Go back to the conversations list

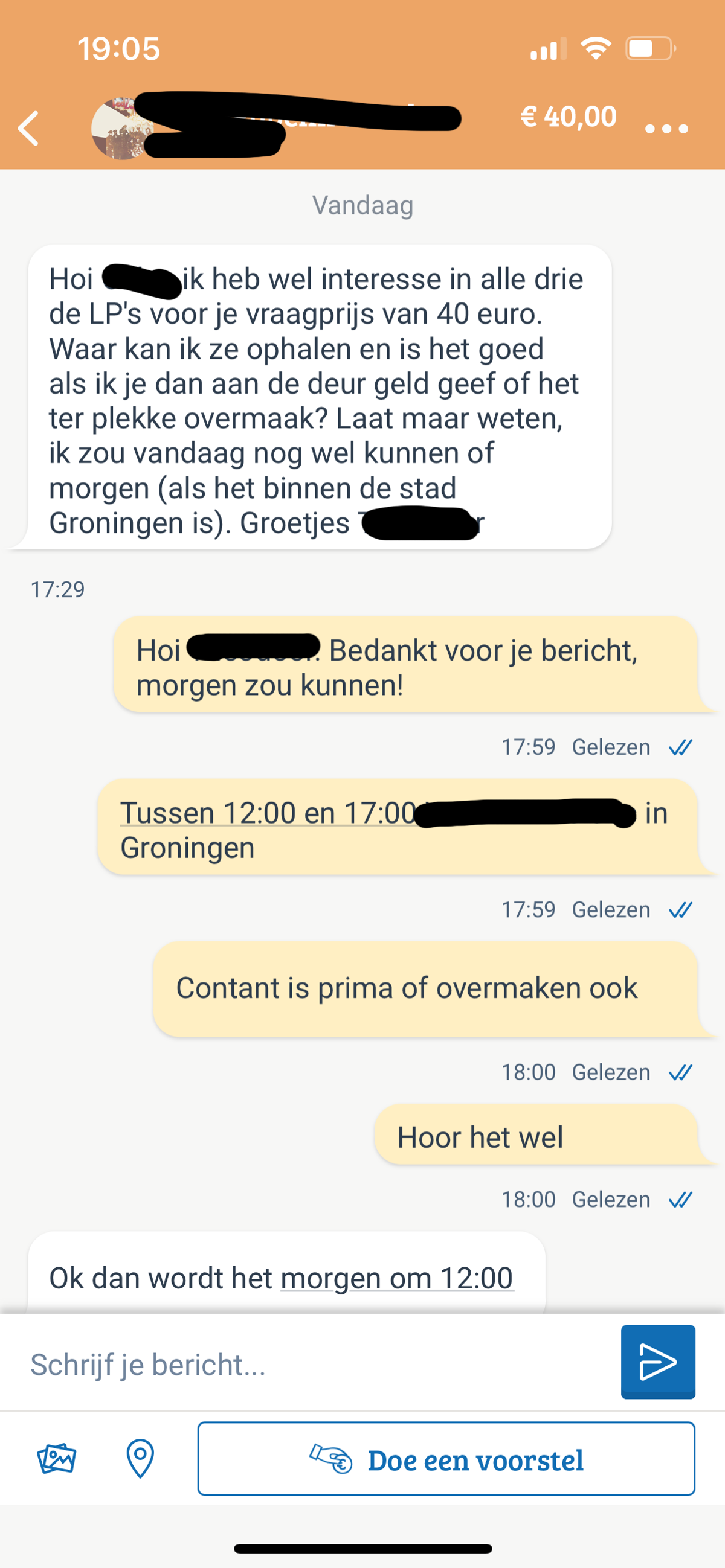tap(28, 129)
